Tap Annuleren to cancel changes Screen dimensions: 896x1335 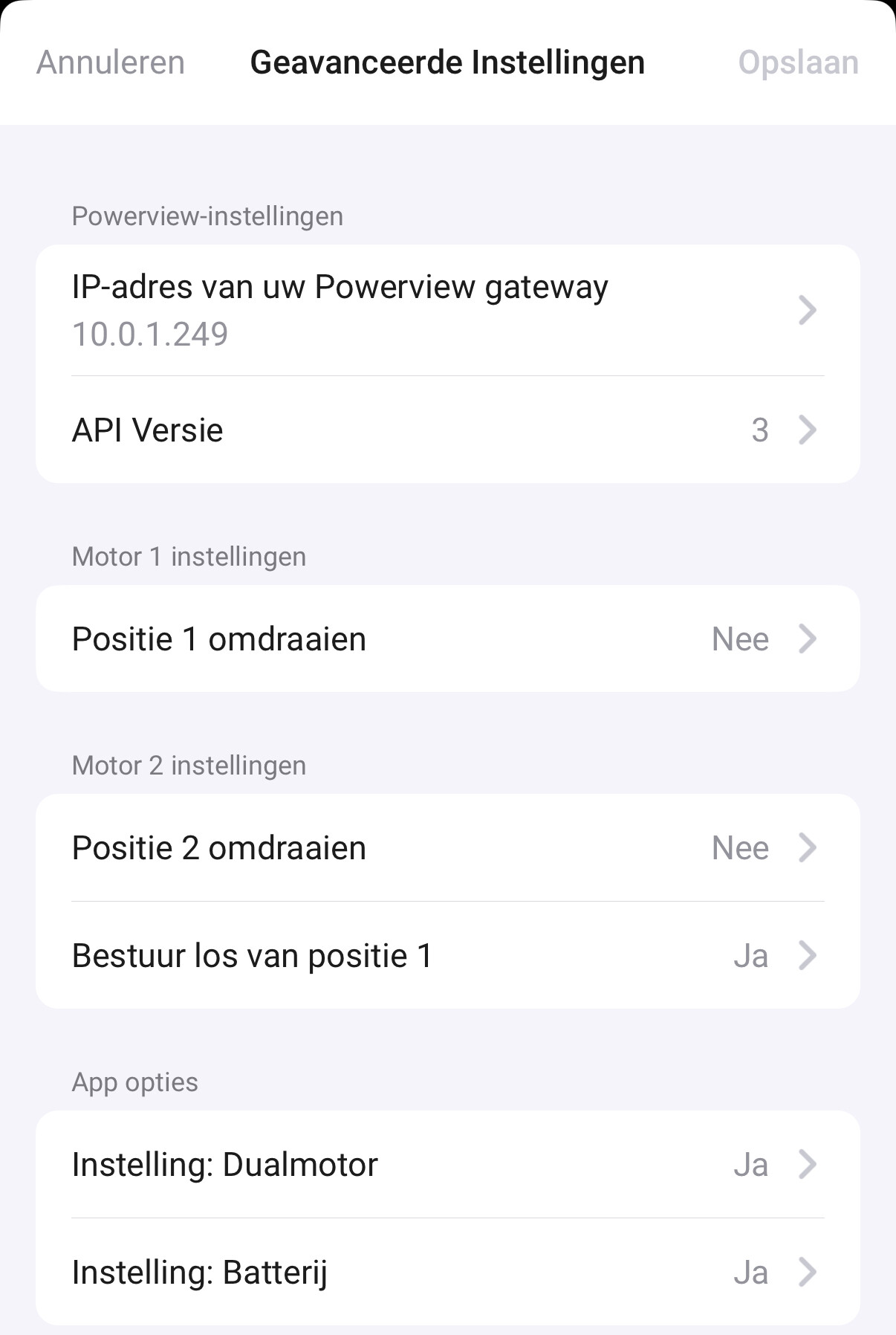coord(111,62)
